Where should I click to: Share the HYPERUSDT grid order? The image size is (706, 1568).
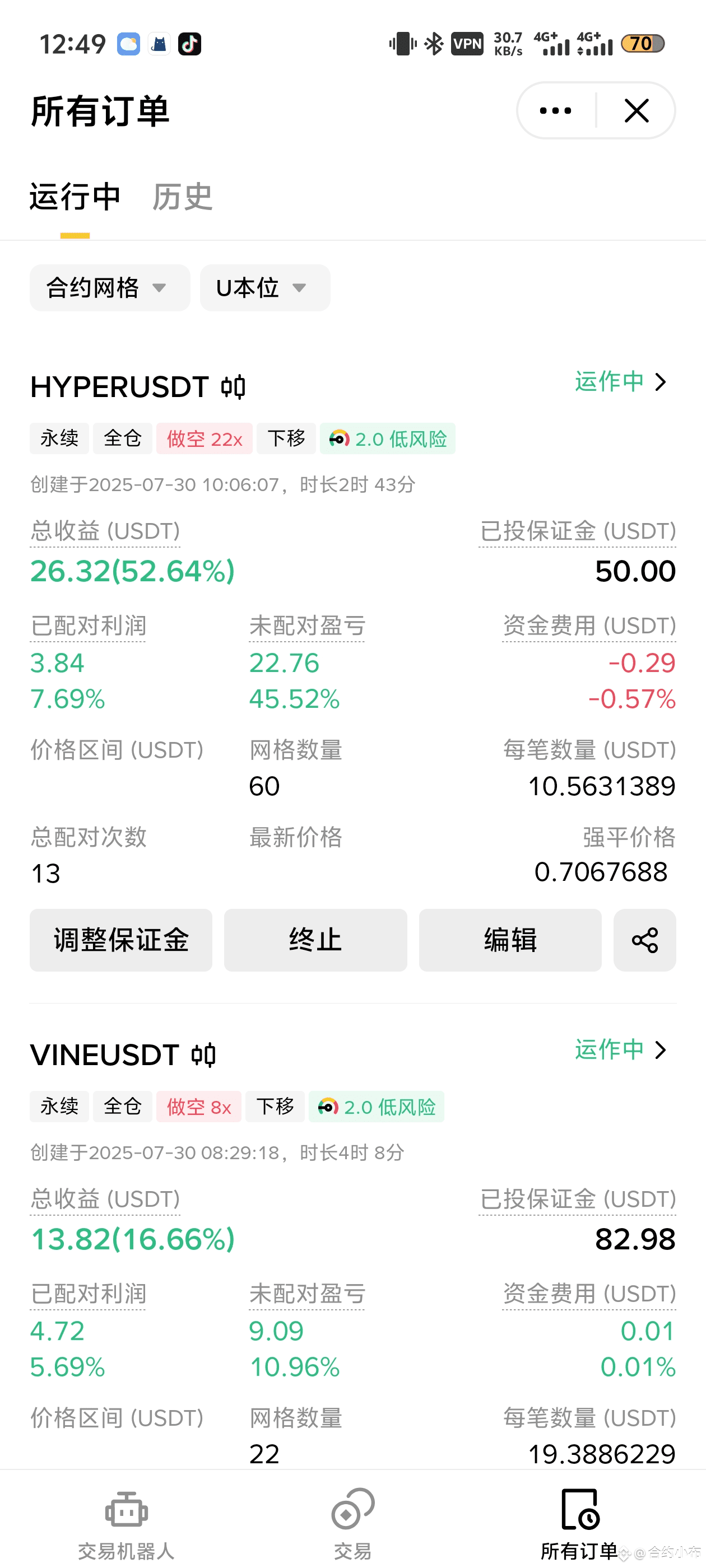tap(644, 940)
